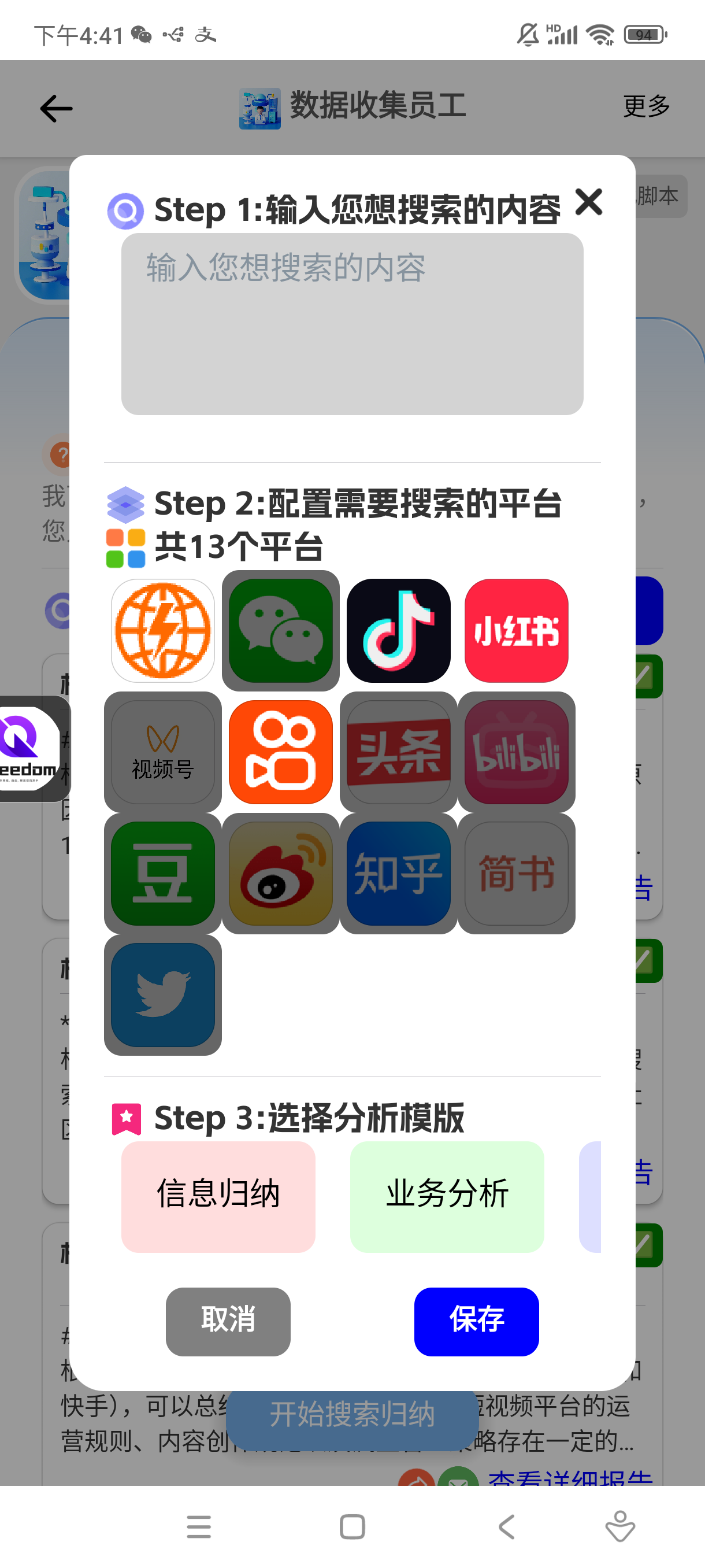Toggle the bilibili platform
The height and width of the screenshot is (1568, 705).
point(516,752)
